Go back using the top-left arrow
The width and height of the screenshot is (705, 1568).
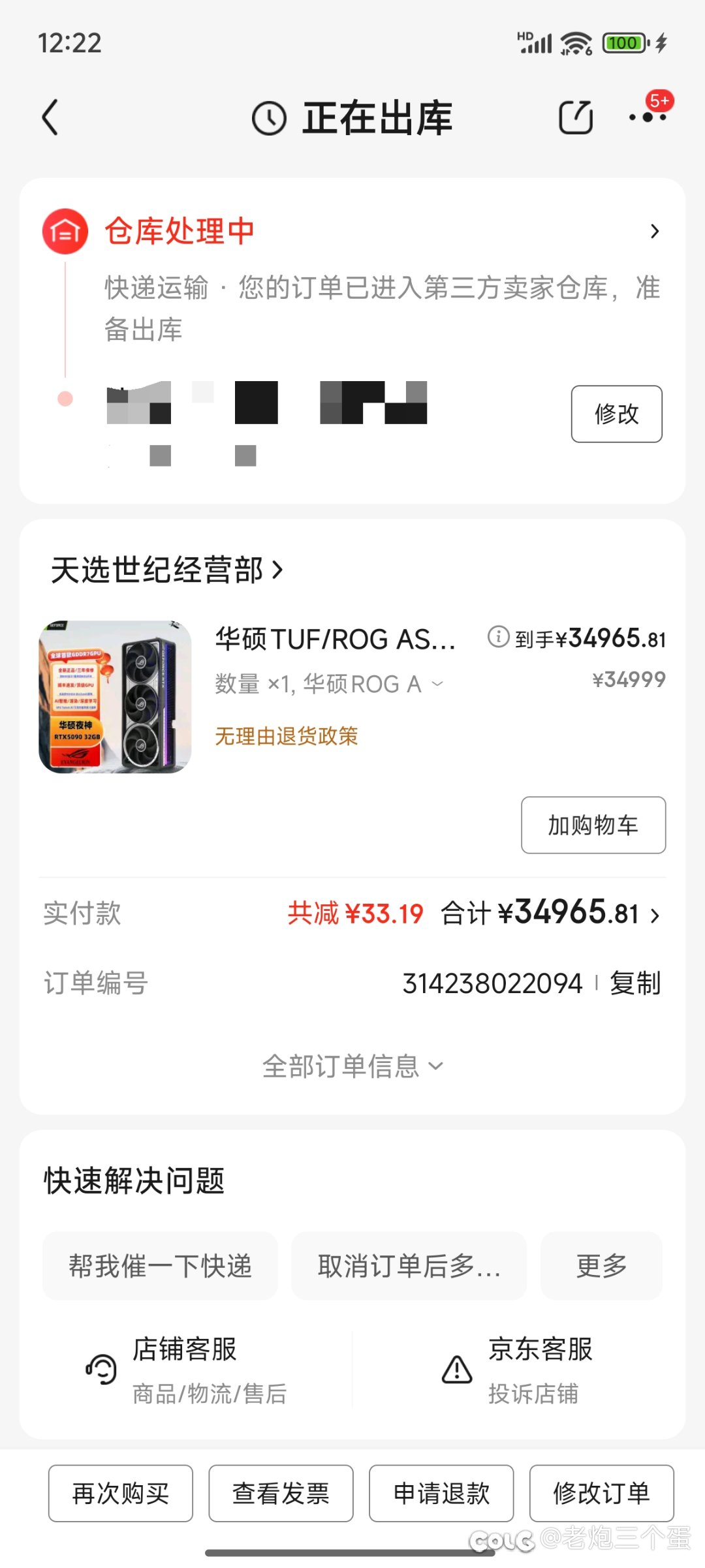click(x=50, y=117)
